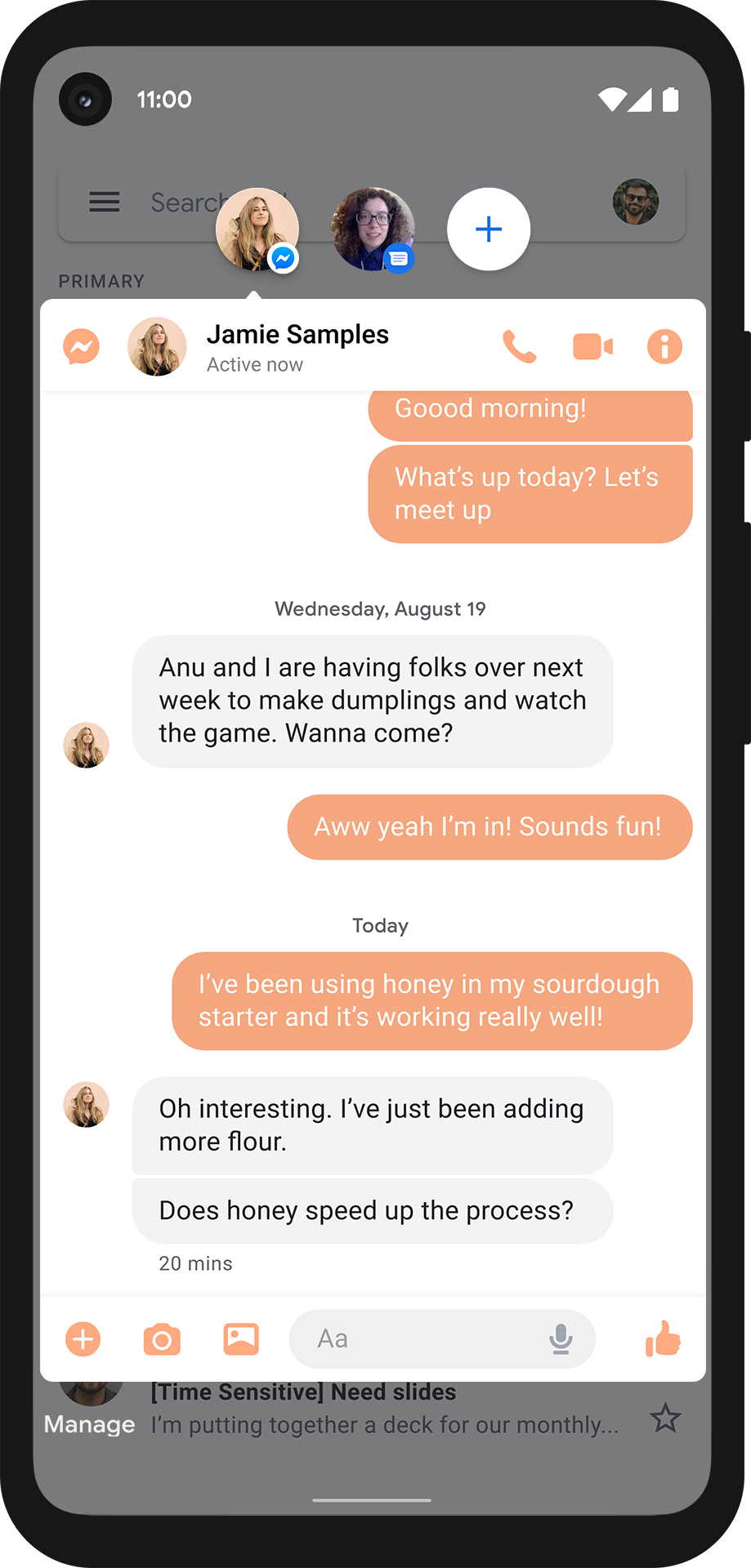Open conversation info for Jamie Samples
The height and width of the screenshot is (1568, 751).
coord(664,347)
